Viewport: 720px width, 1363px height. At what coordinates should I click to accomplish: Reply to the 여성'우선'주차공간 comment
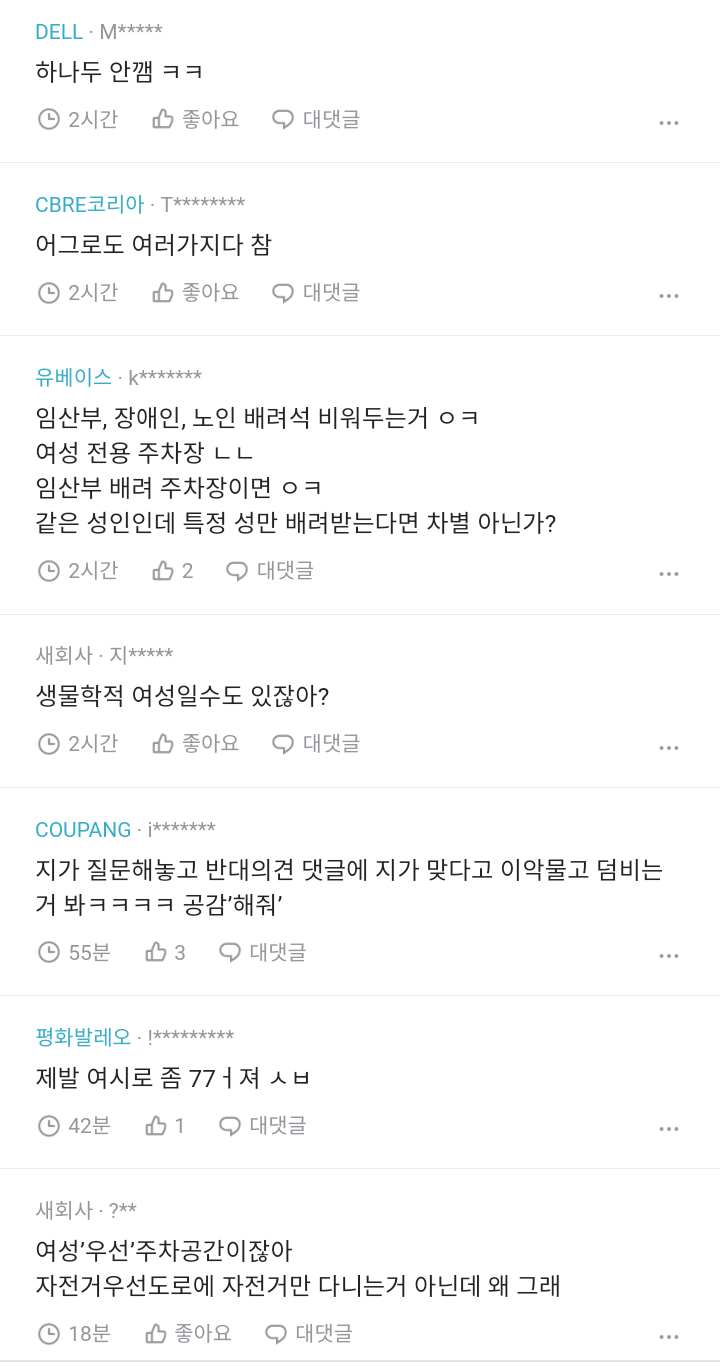[x=308, y=1333]
